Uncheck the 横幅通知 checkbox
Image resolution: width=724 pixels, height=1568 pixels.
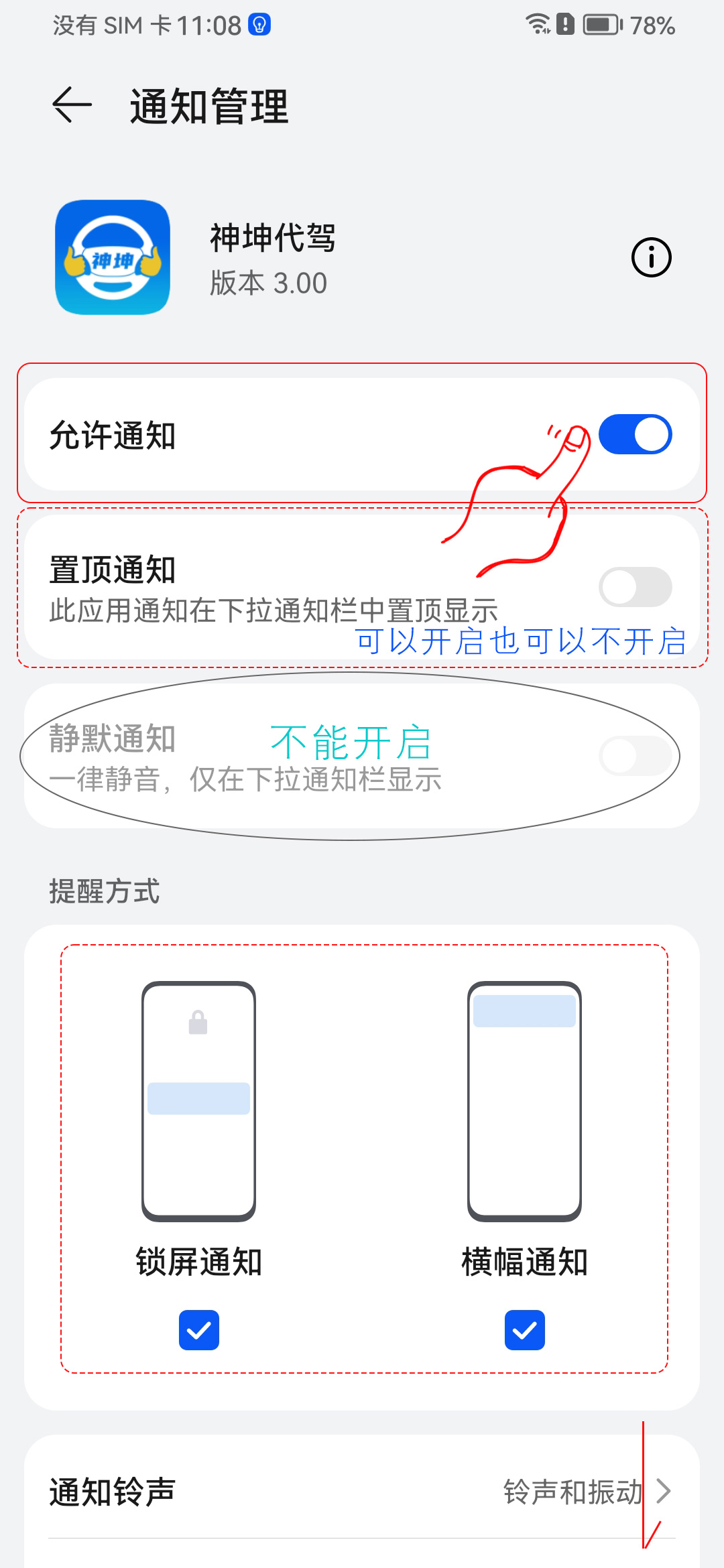524,1330
